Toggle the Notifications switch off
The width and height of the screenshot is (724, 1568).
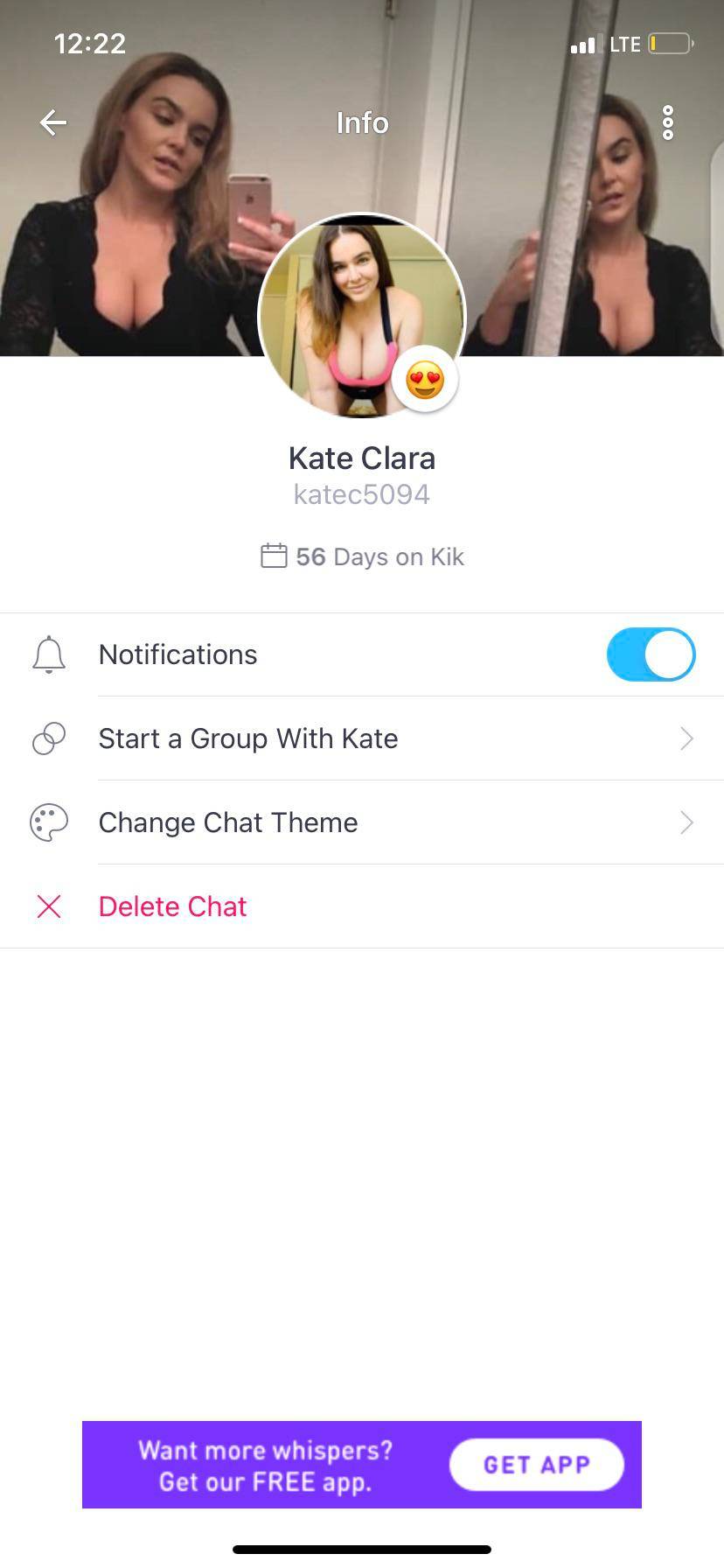651,654
